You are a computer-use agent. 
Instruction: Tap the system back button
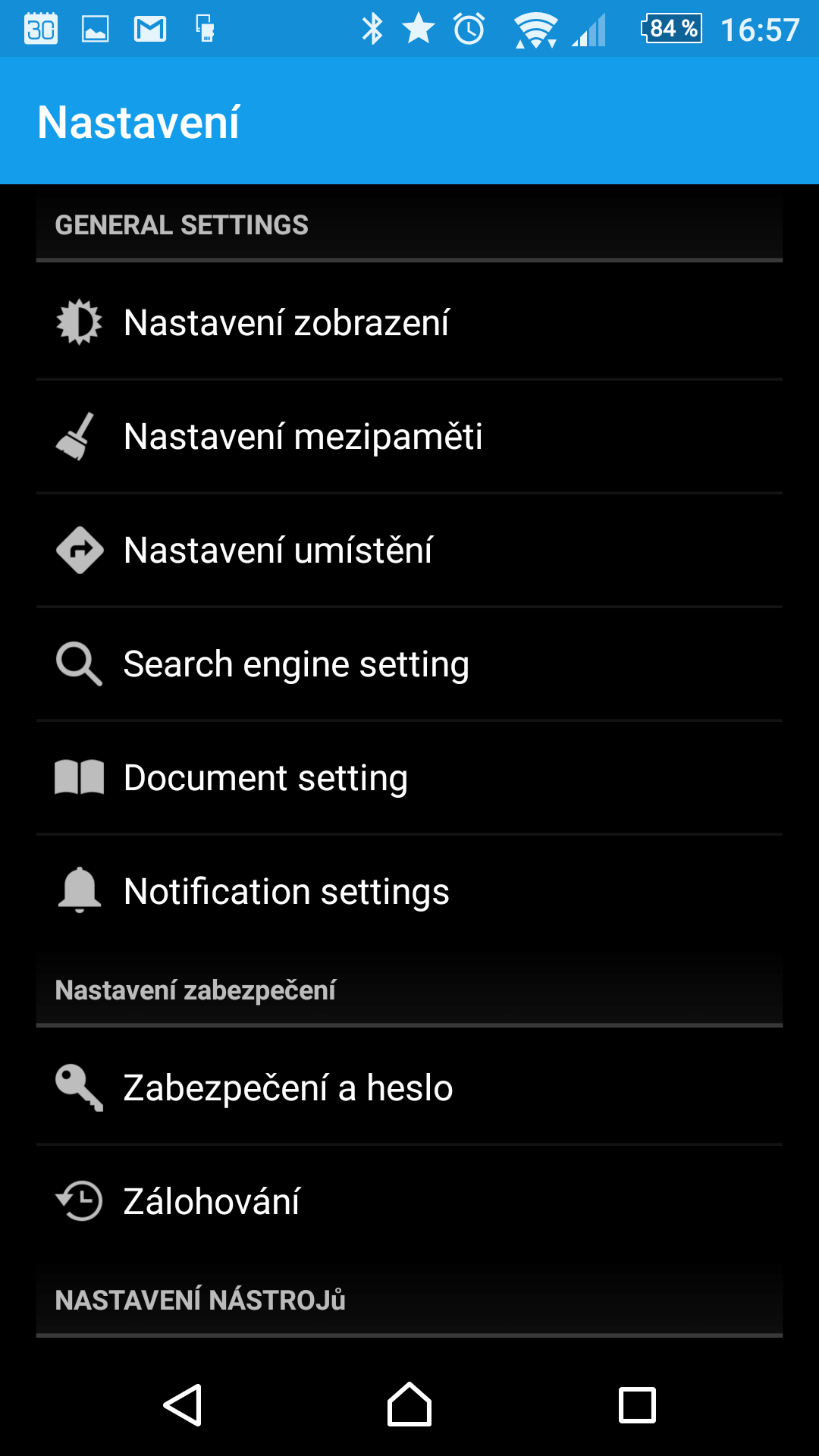click(182, 1405)
